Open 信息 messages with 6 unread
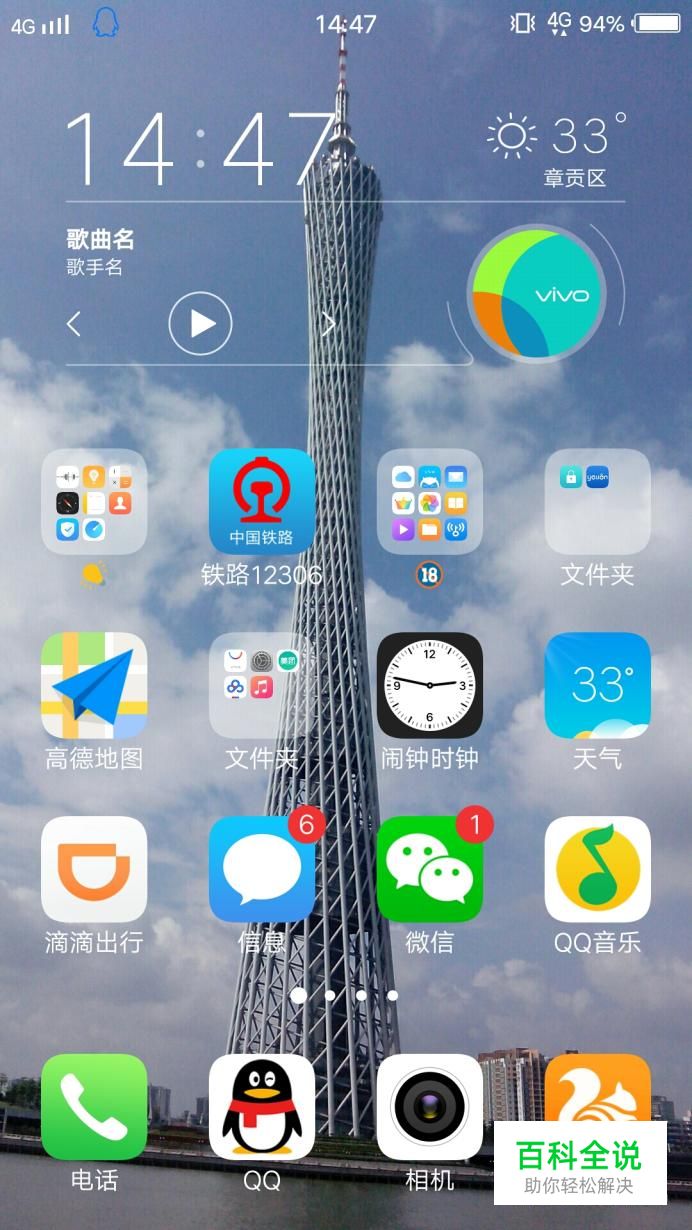Image resolution: width=692 pixels, height=1230 pixels. click(x=261, y=870)
